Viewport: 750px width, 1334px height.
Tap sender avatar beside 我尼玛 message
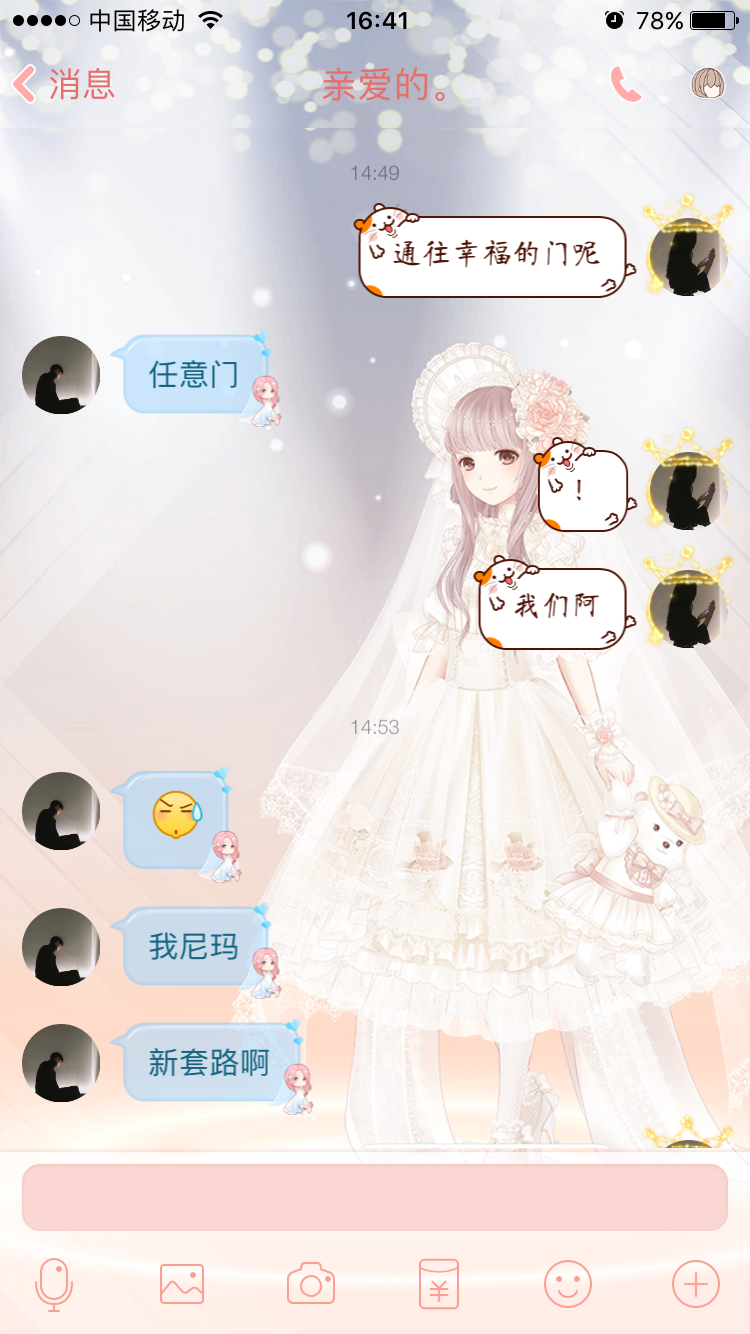click(61, 947)
